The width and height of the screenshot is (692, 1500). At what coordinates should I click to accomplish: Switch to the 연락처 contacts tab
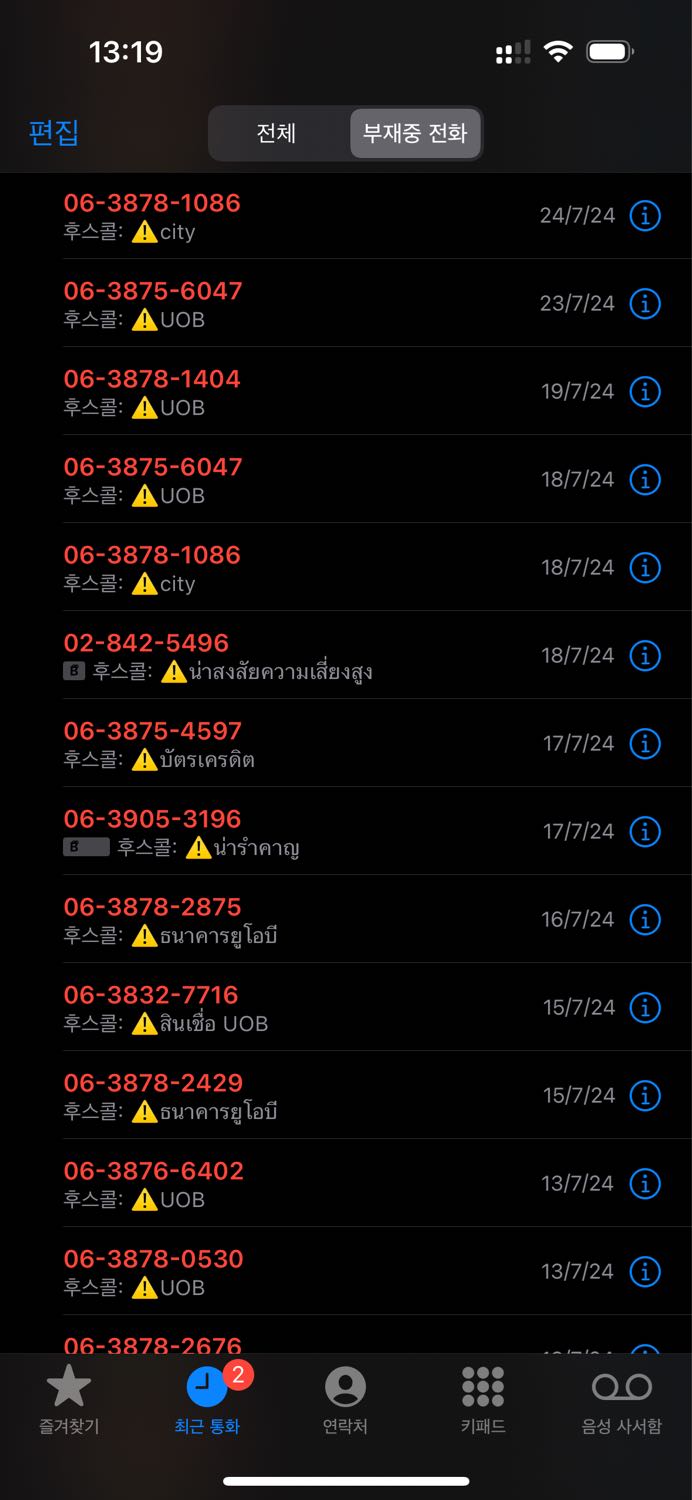pos(345,1399)
